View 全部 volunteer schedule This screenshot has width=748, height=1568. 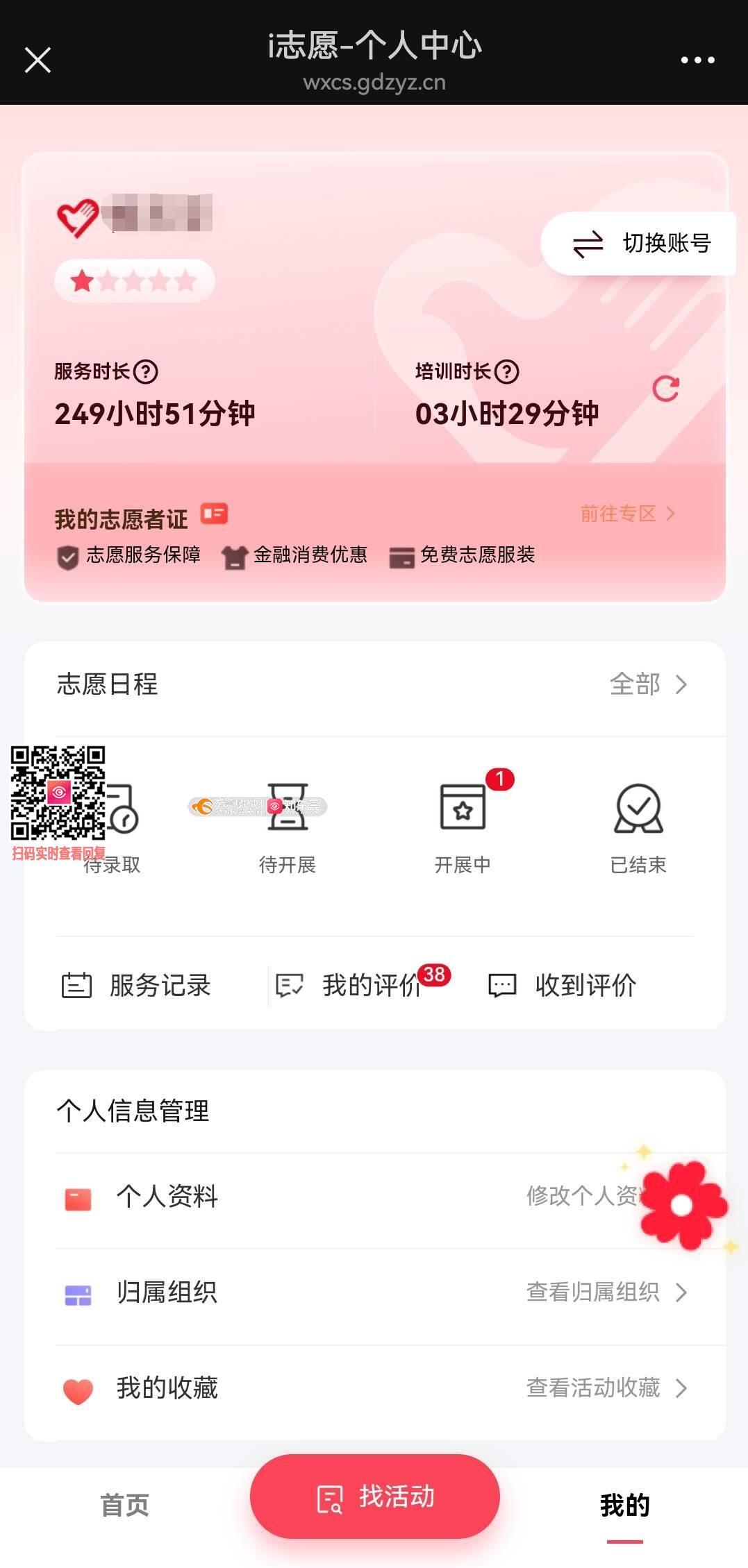647,684
